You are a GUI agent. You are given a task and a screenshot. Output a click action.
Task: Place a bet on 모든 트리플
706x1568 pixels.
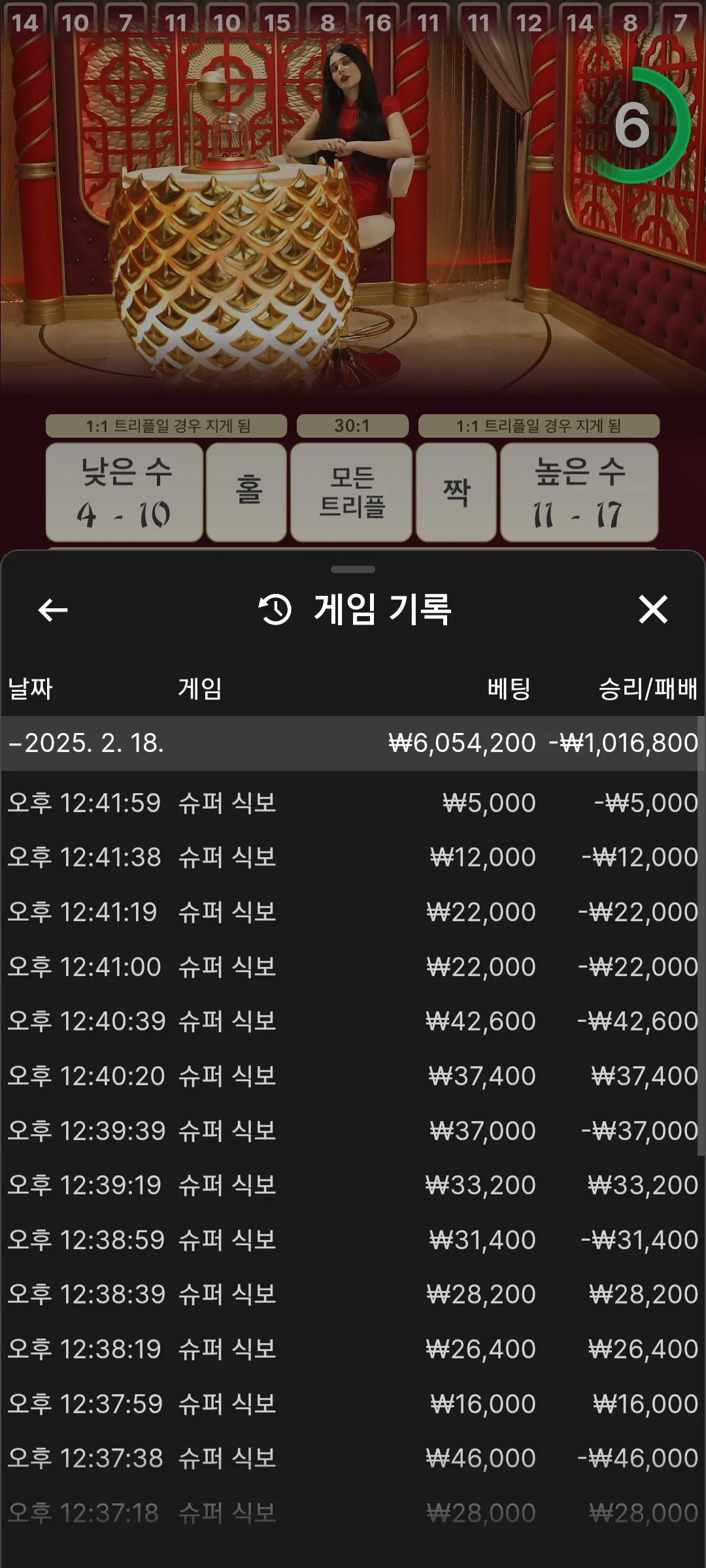point(352,493)
